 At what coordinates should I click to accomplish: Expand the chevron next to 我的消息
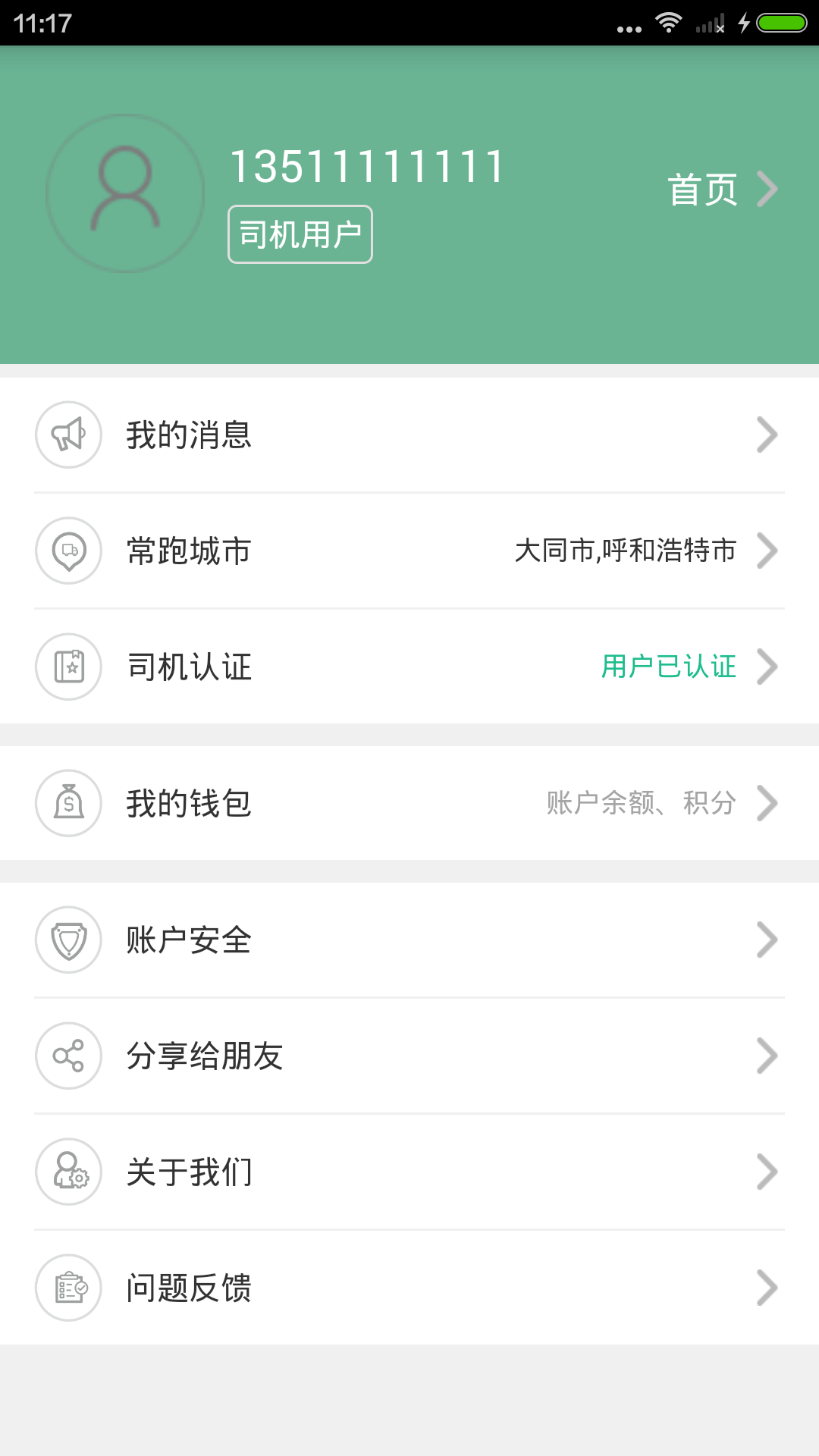pyautogui.click(x=769, y=435)
